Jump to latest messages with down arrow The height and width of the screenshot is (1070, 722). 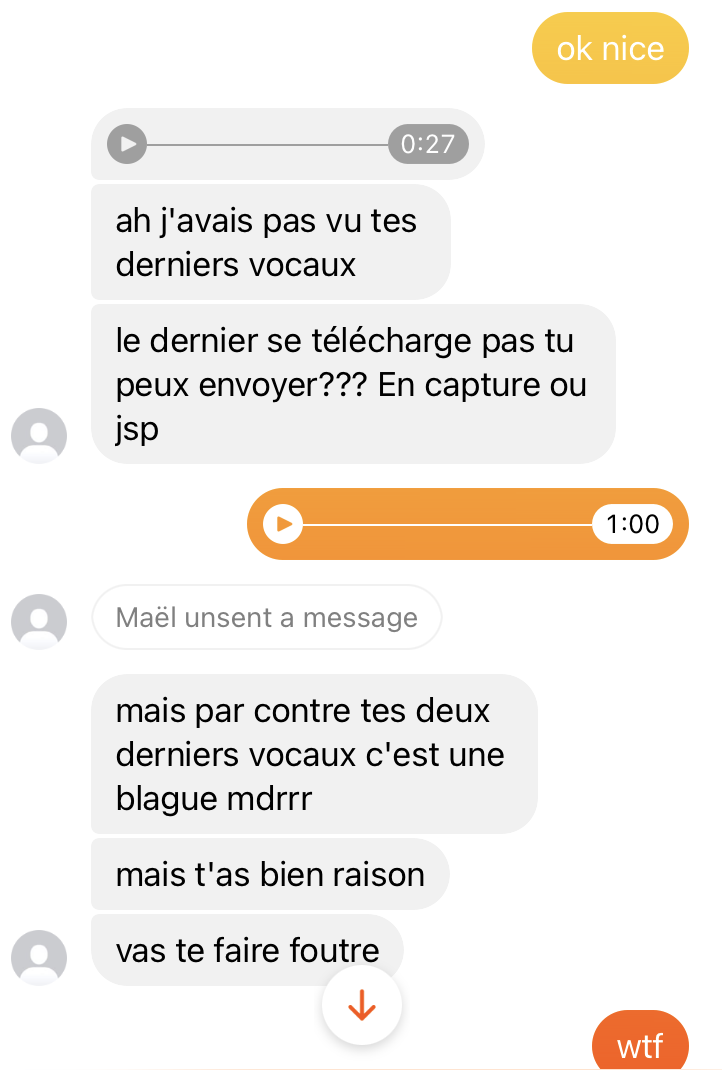pyautogui.click(x=361, y=1006)
